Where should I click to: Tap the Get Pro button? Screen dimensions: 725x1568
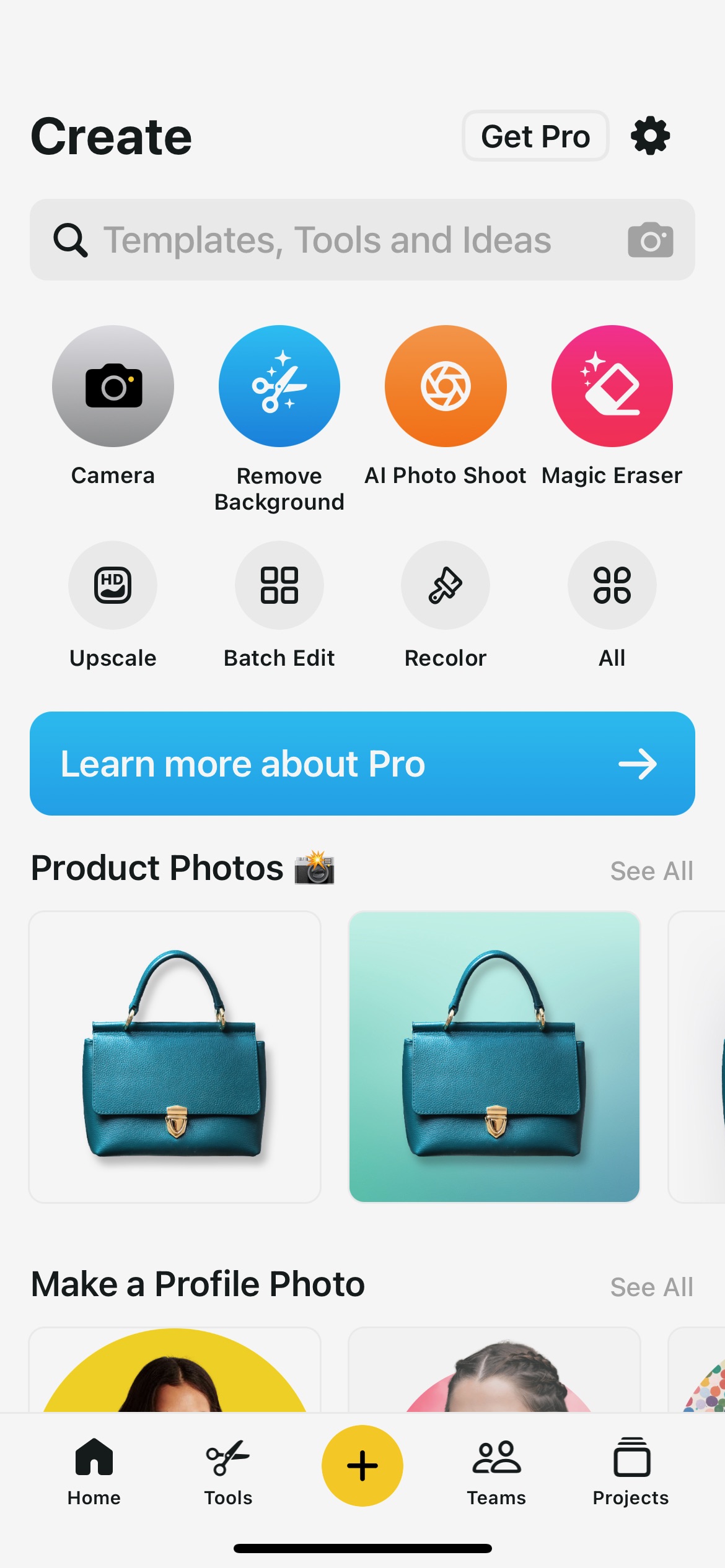click(x=535, y=136)
